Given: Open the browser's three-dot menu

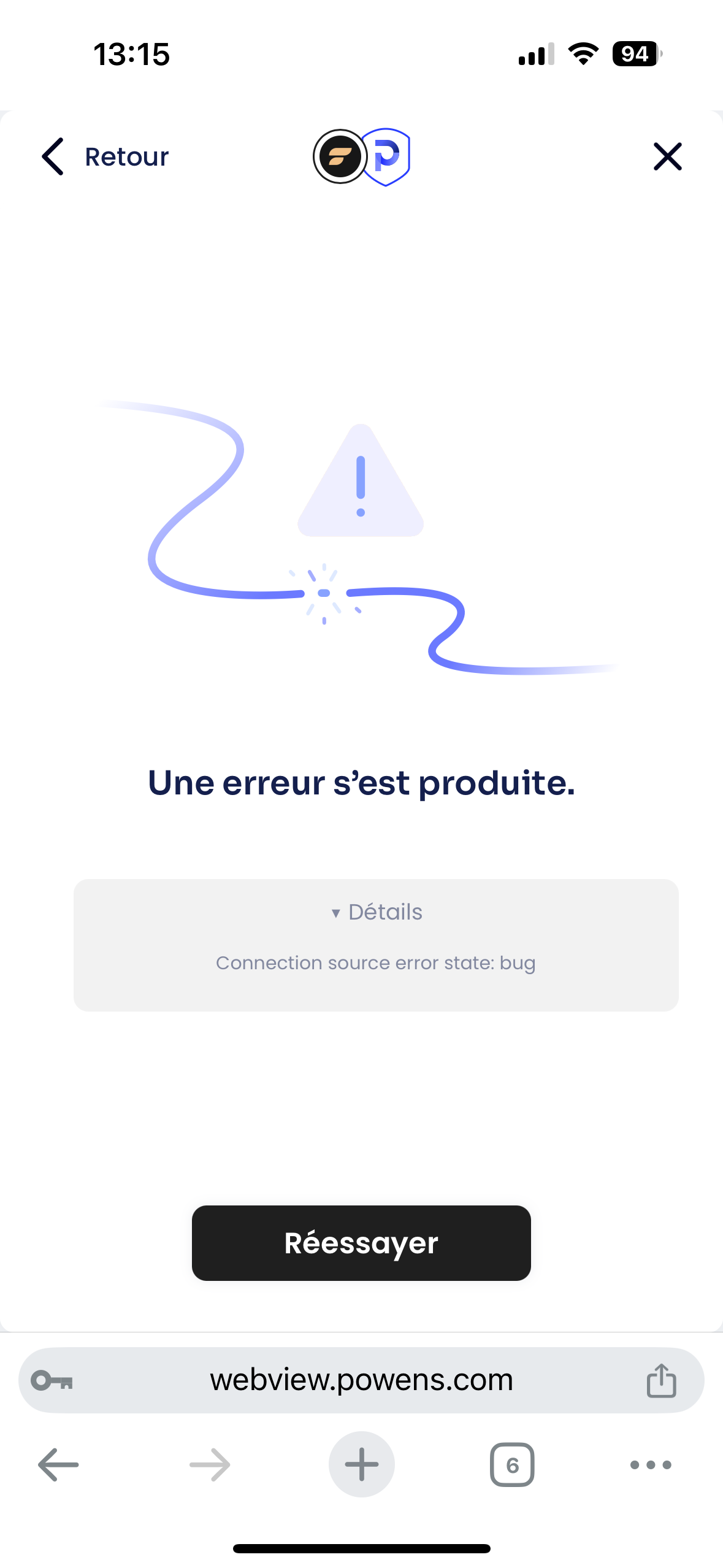Looking at the screenshot, I should [651, 1464].
